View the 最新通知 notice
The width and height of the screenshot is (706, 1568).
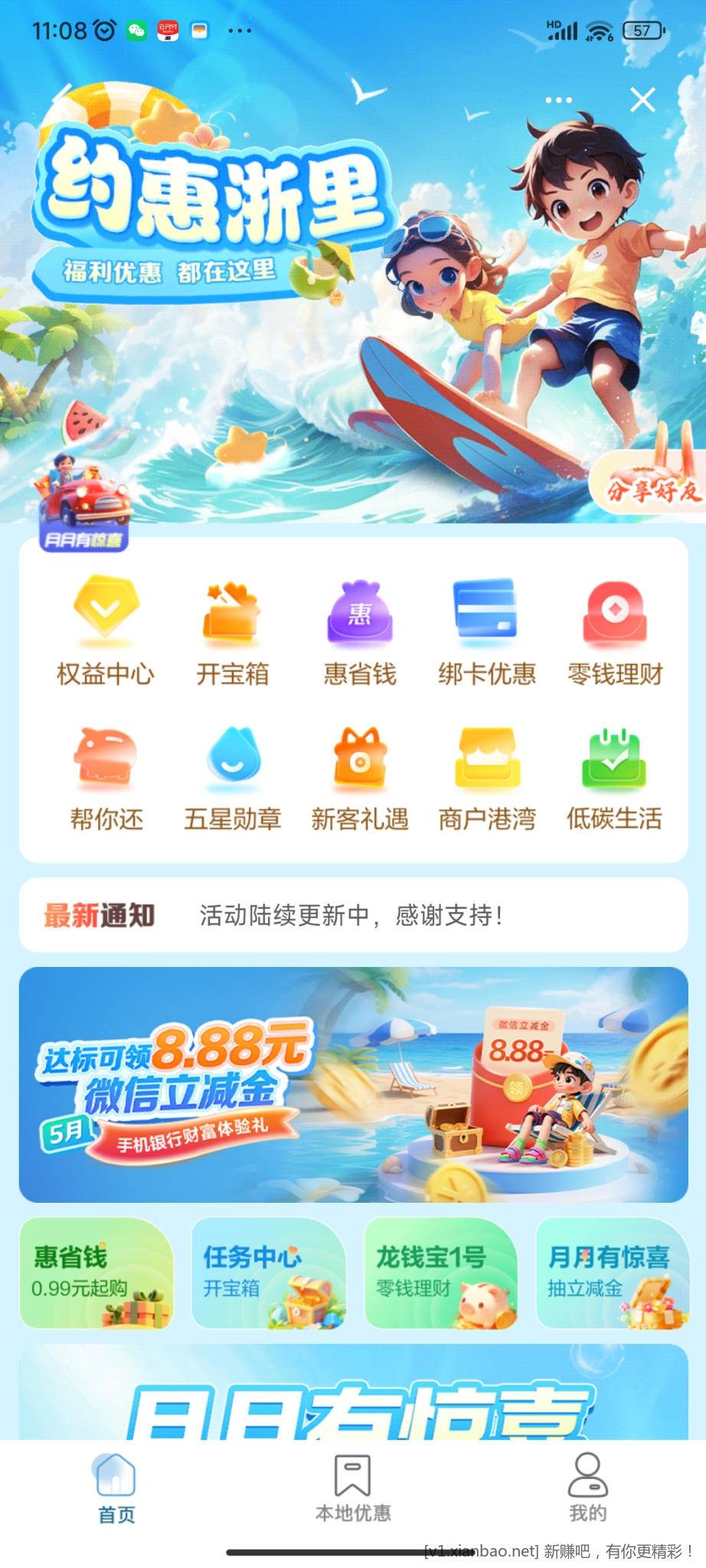[x=352, y=915]
